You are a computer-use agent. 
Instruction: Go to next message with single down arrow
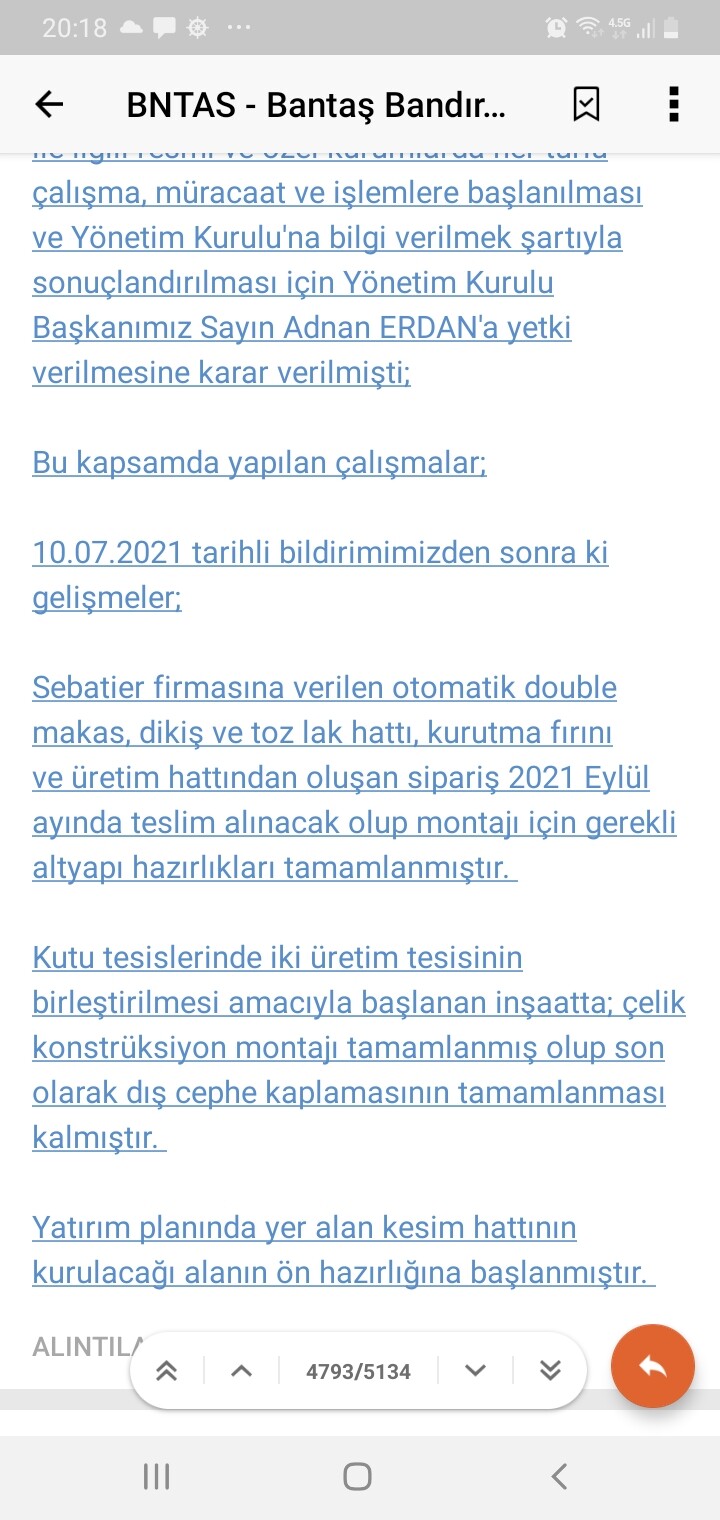coord(475,1371)
